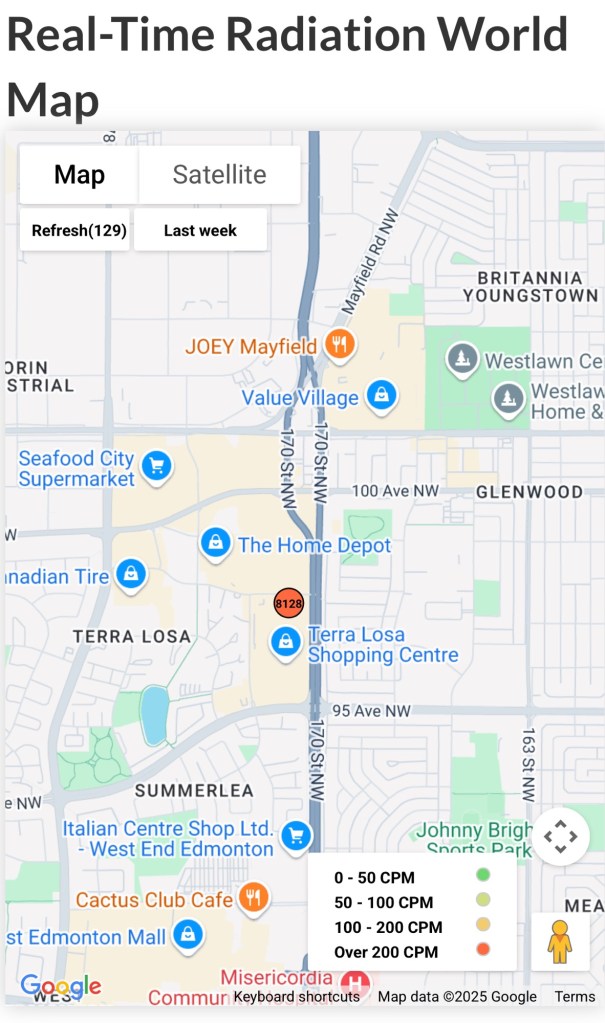This screenshot has height=1023, width=605.
Task: Select the Value Village map pin
Action: point(381,396)
